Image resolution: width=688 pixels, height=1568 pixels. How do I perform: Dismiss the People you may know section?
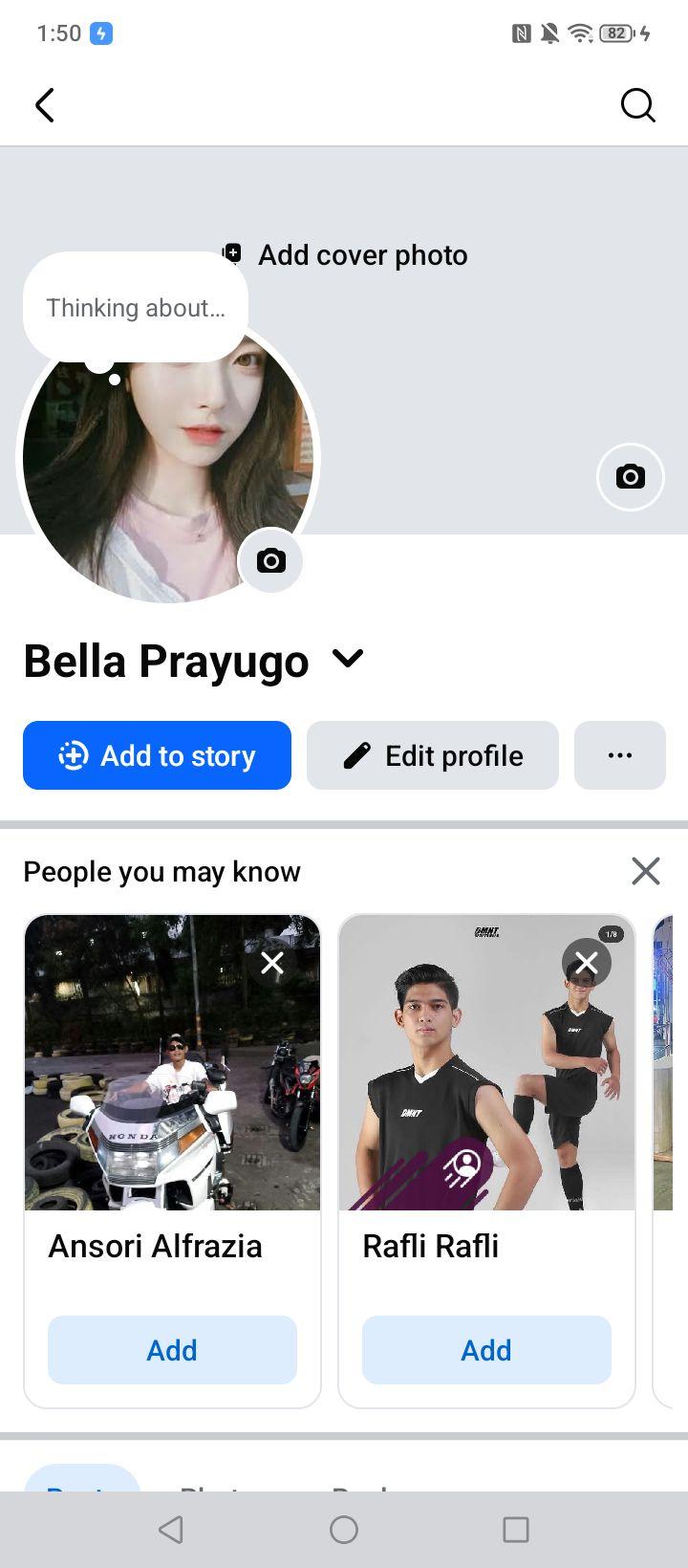[646, 871]
